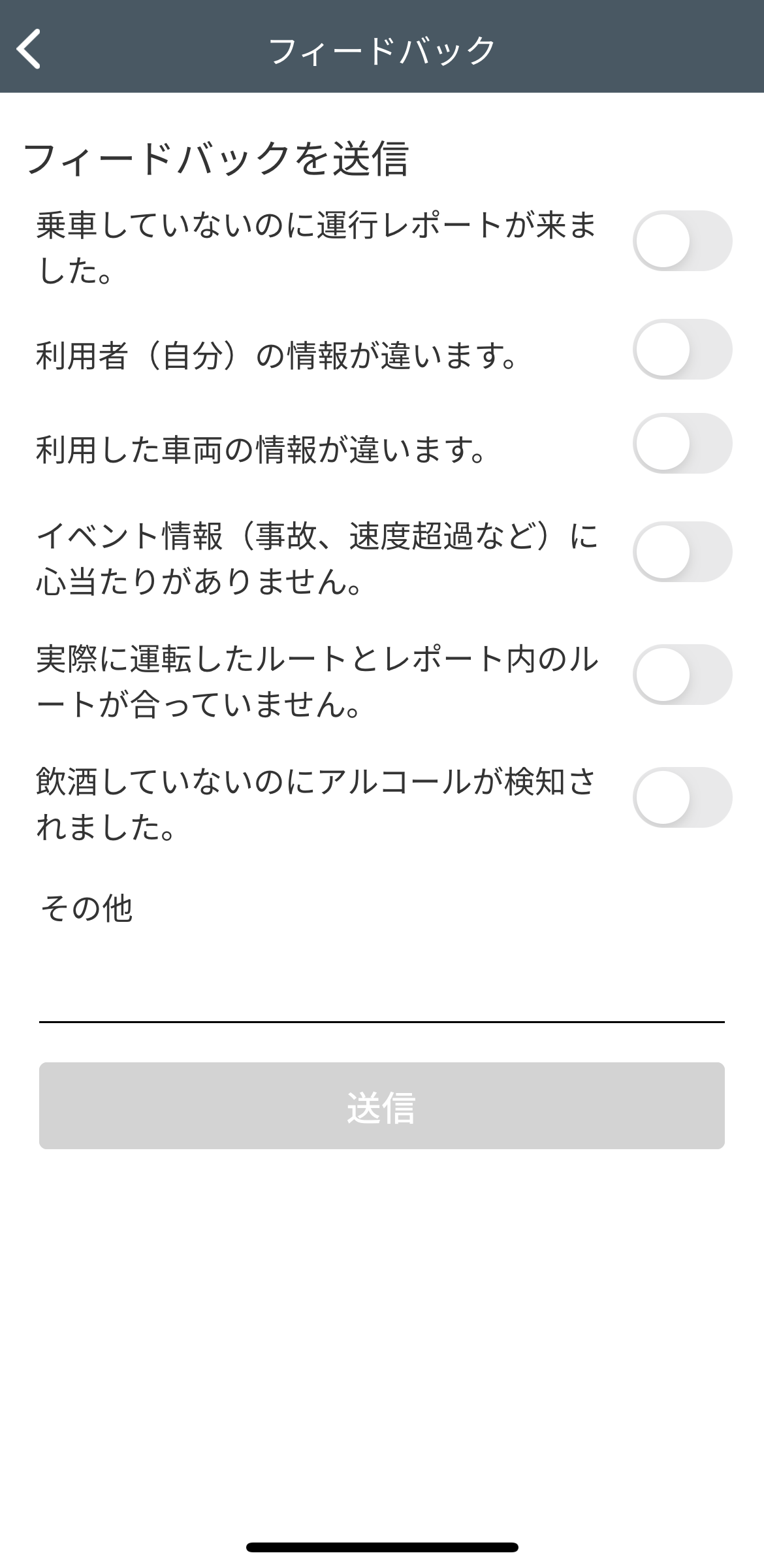Image resolution: width=764 pixels, height=1568 pixels.
Task: Toggle 乗車していないのに運行レポートが来ました switch
Action: click(682, 240)
